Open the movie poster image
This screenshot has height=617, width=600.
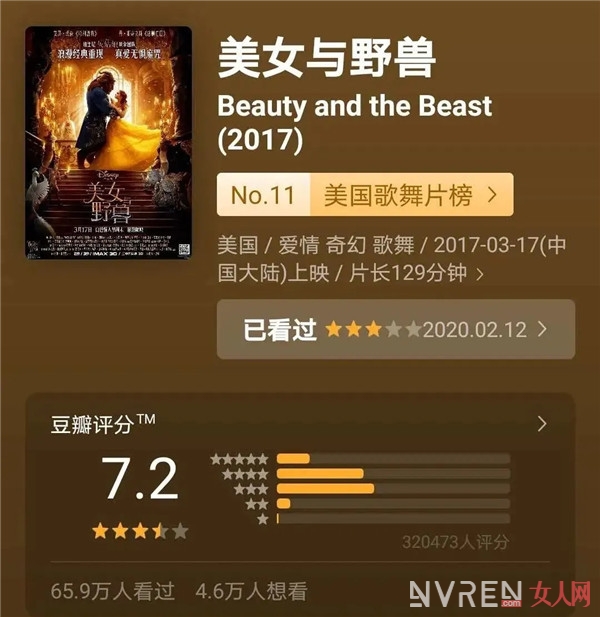[108, 143]
